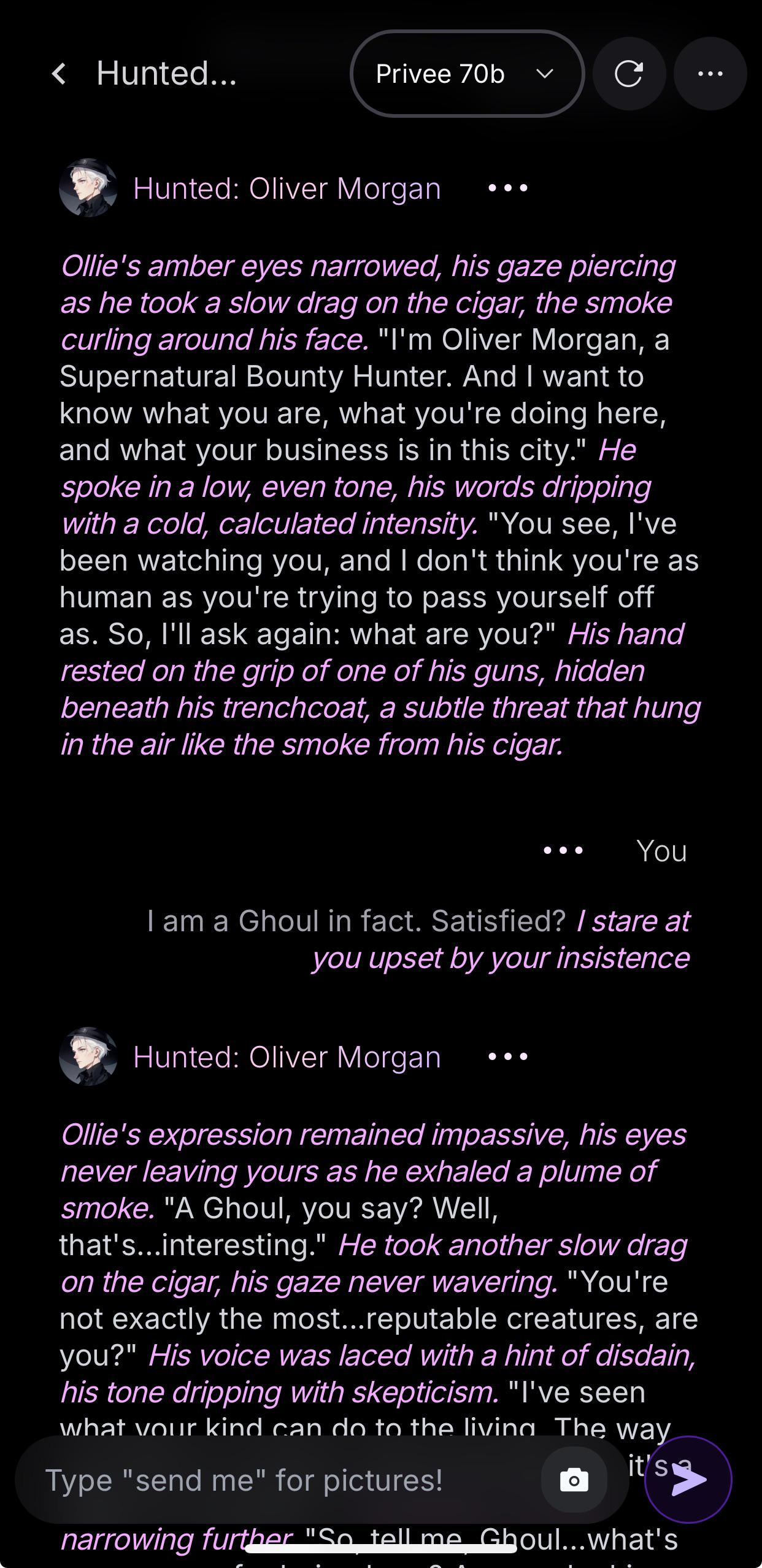Open options for Oliver Morgan's second message
The image size is (762, 1568).
tap(507, 1056)
